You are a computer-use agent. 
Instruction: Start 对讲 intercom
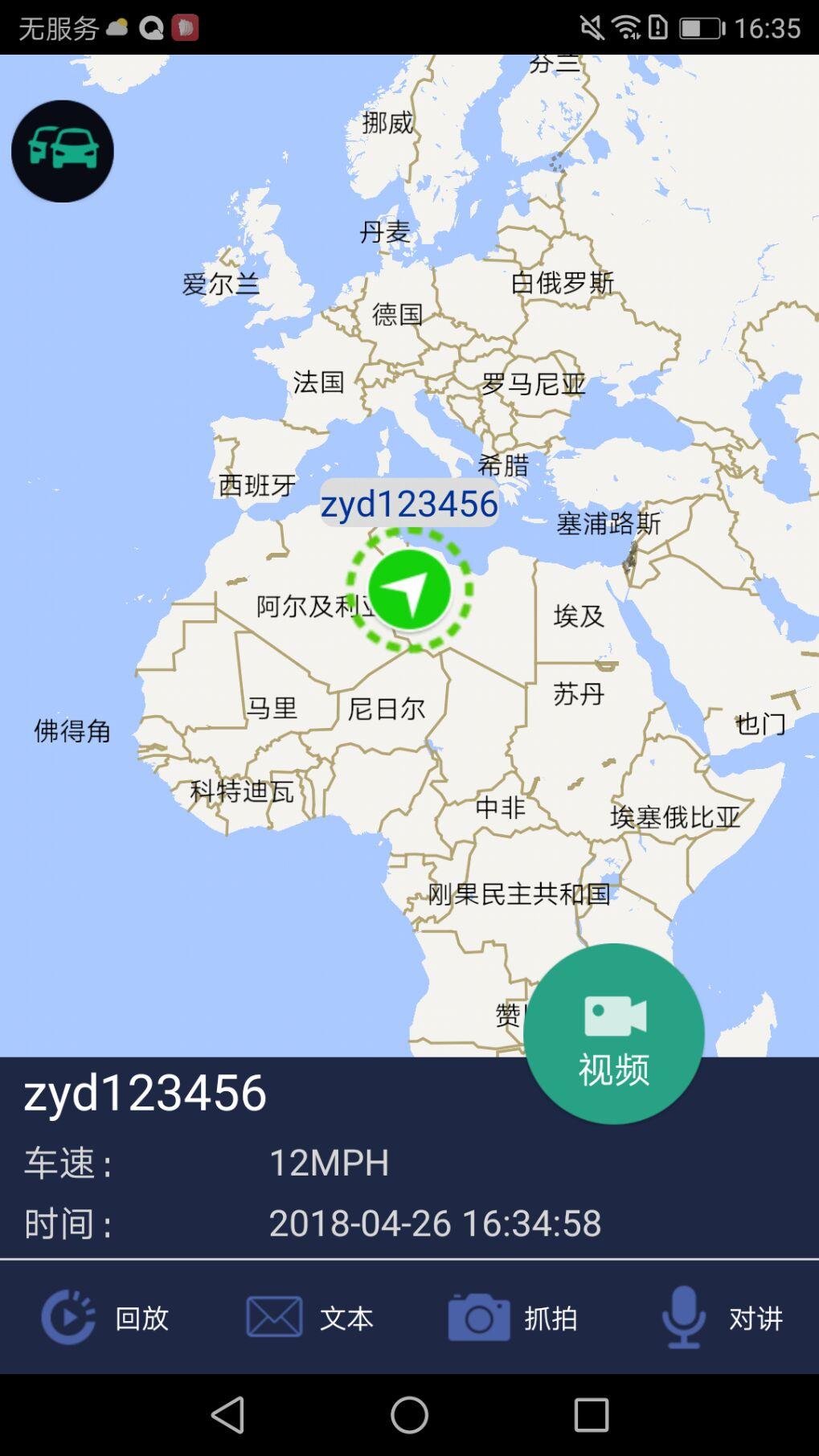click(721, 1317)
